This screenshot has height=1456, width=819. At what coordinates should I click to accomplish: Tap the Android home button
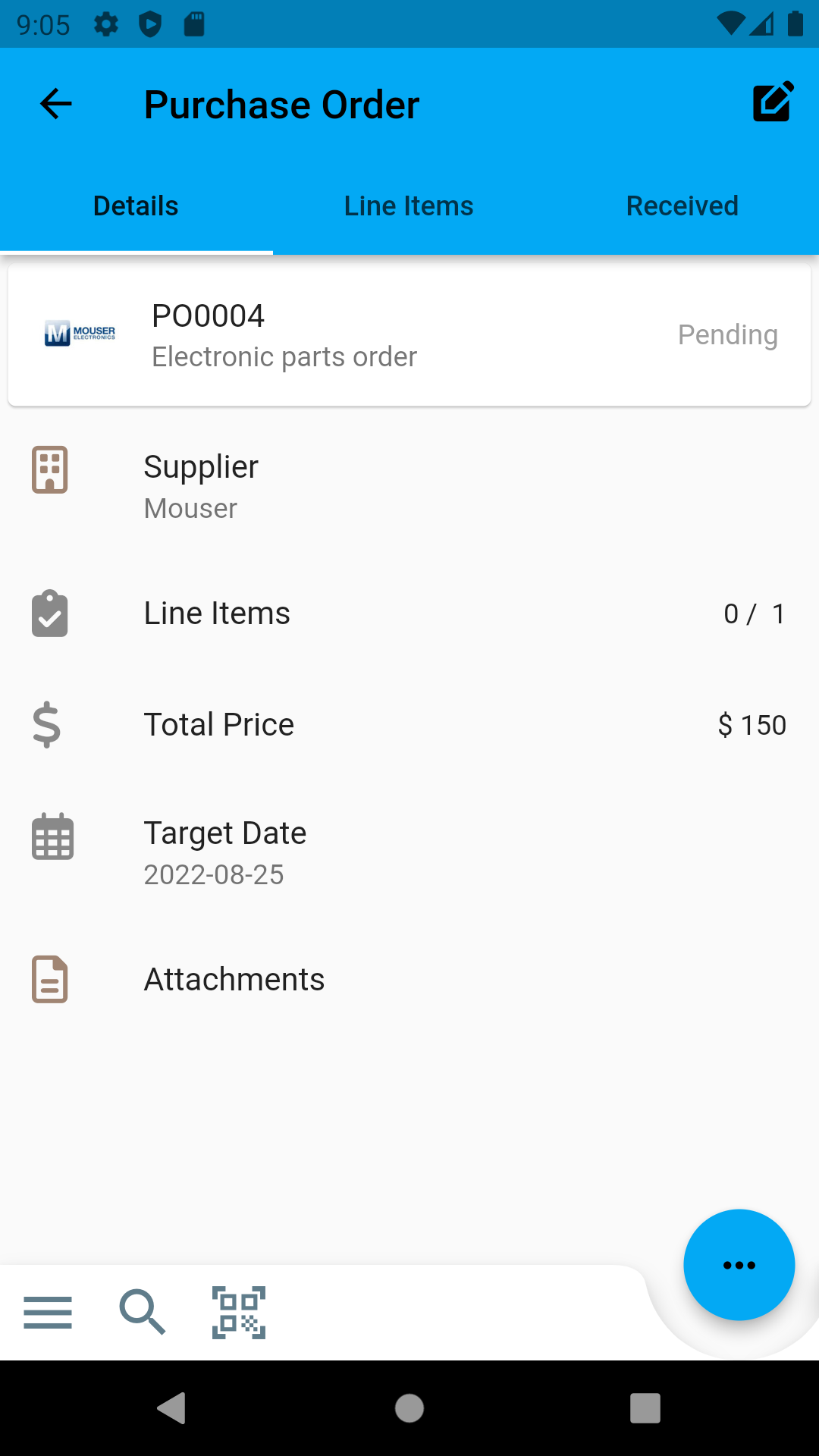click(x=409, y=1409)
